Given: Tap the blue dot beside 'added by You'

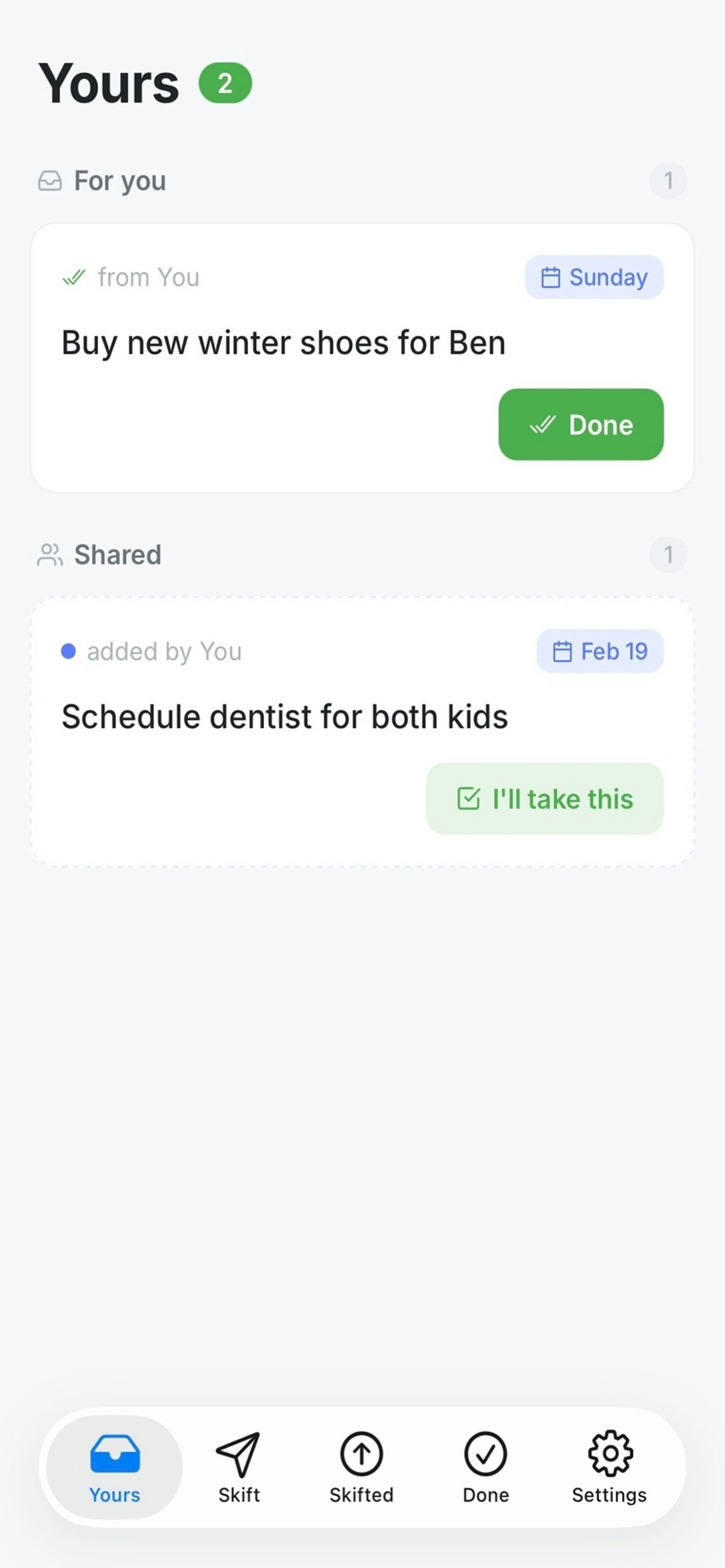Looking at the screenshot, I should (69, 651).
